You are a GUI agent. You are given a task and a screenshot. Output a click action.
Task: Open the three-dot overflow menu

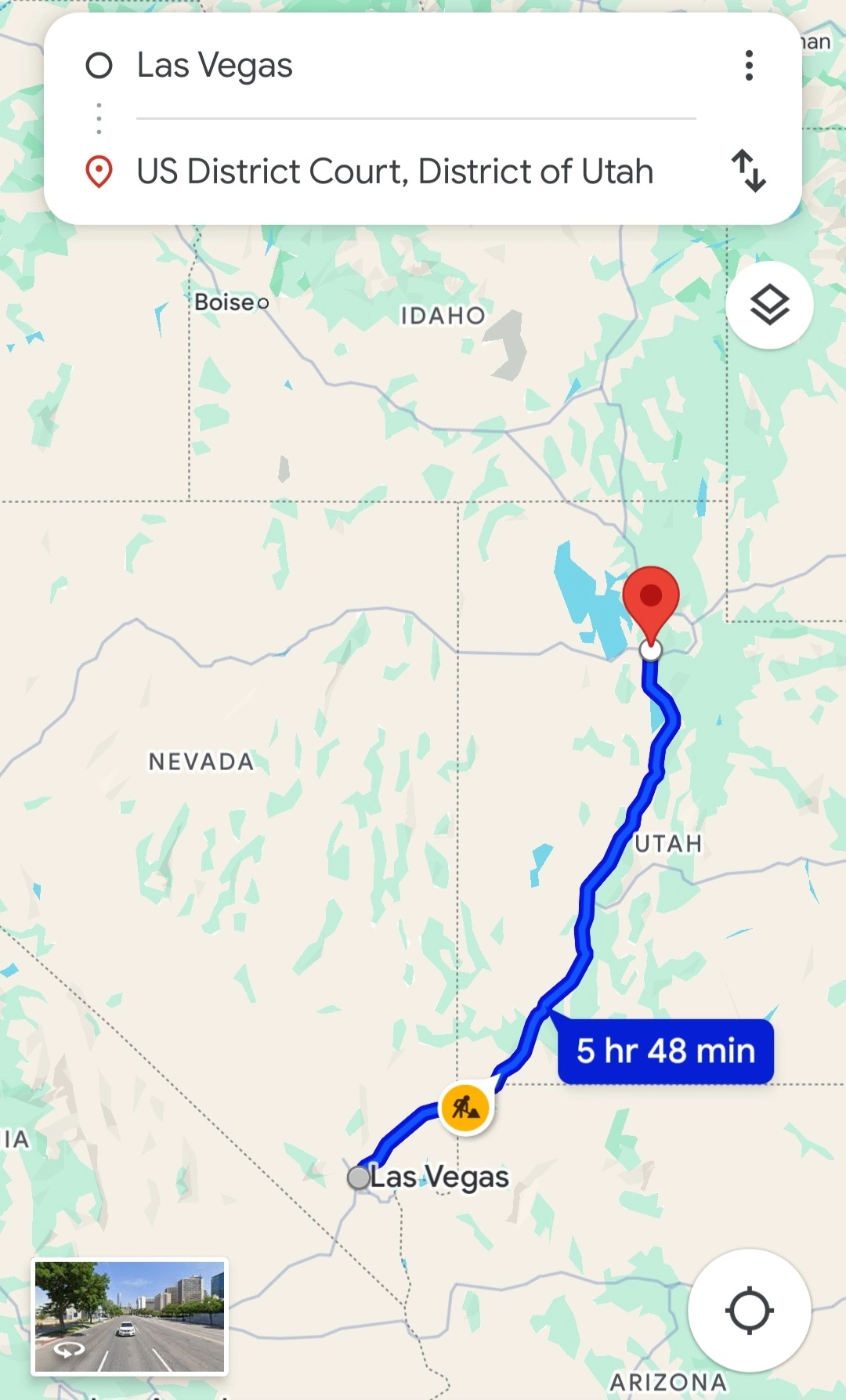[x=749, y=66]
